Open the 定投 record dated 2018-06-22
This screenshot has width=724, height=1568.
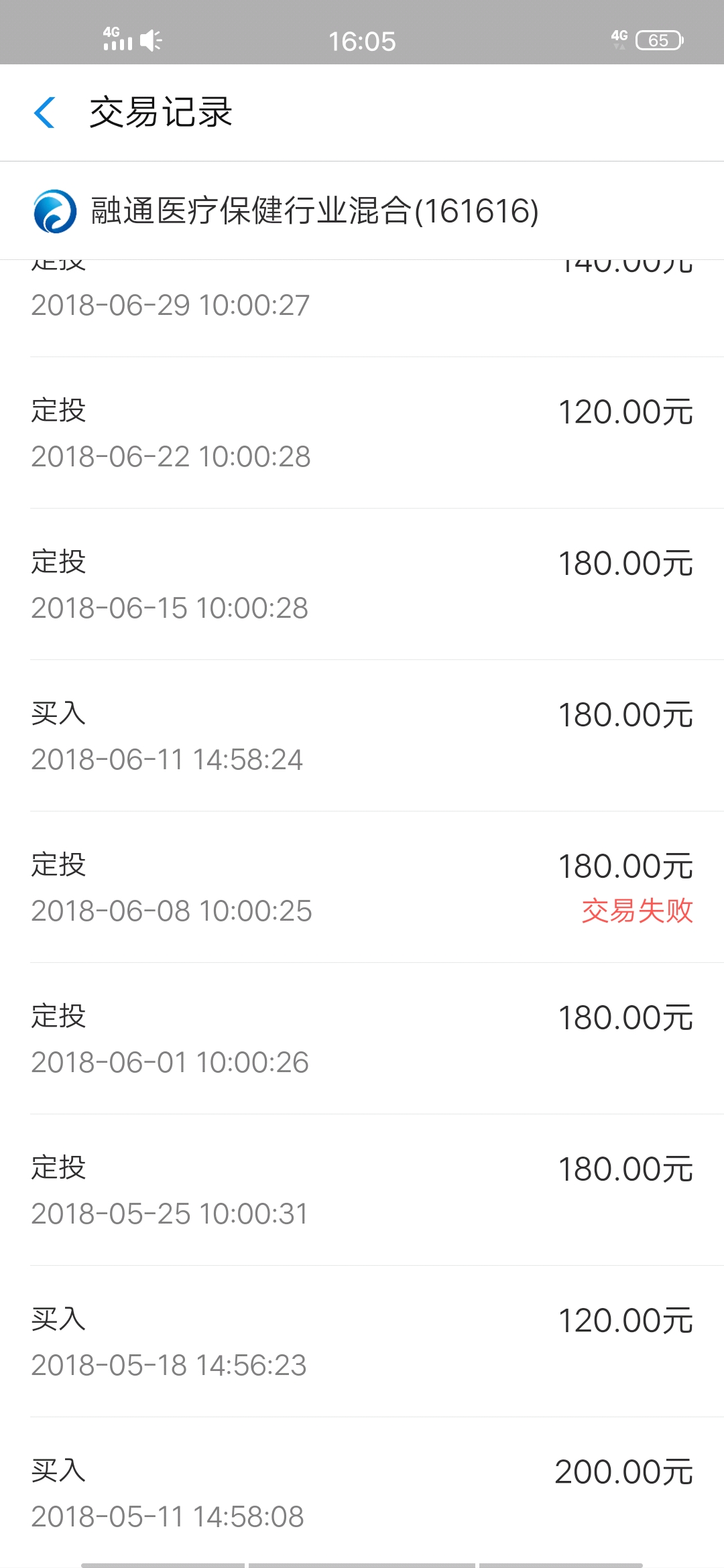362,432
